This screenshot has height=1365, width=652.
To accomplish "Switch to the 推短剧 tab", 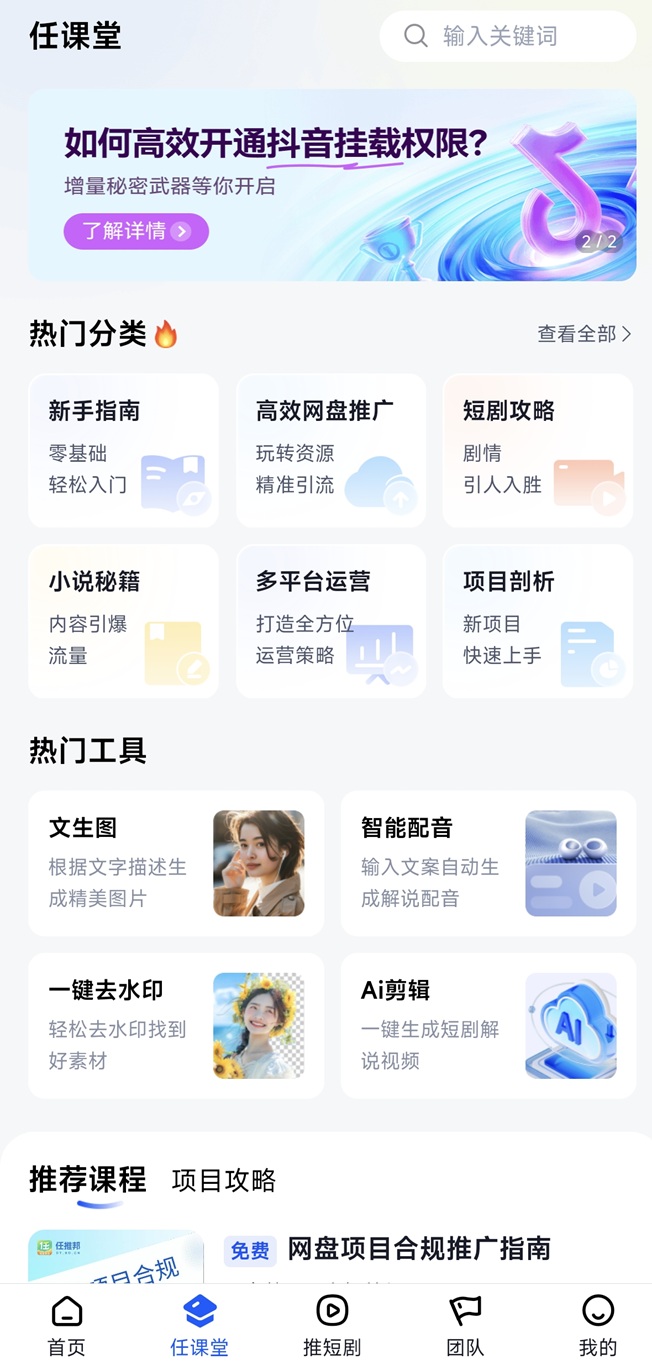I will 332,1325.
